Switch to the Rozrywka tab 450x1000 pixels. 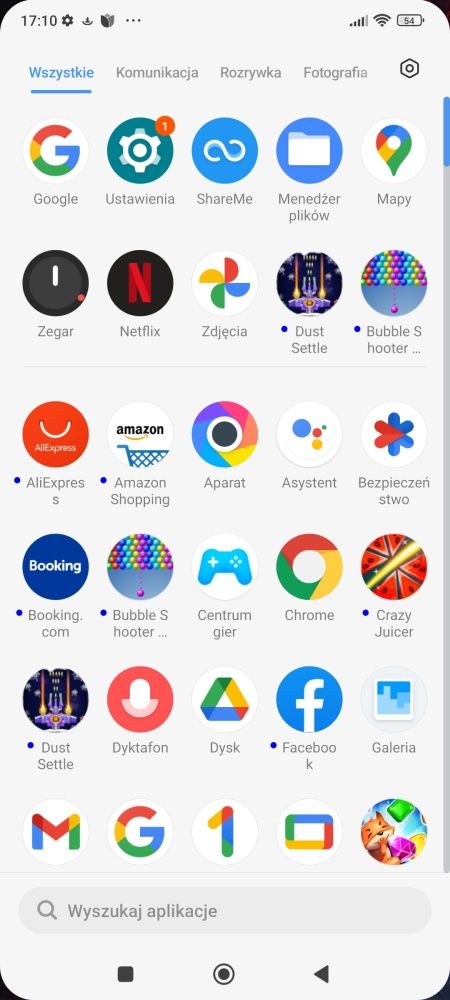click(250, 73)
